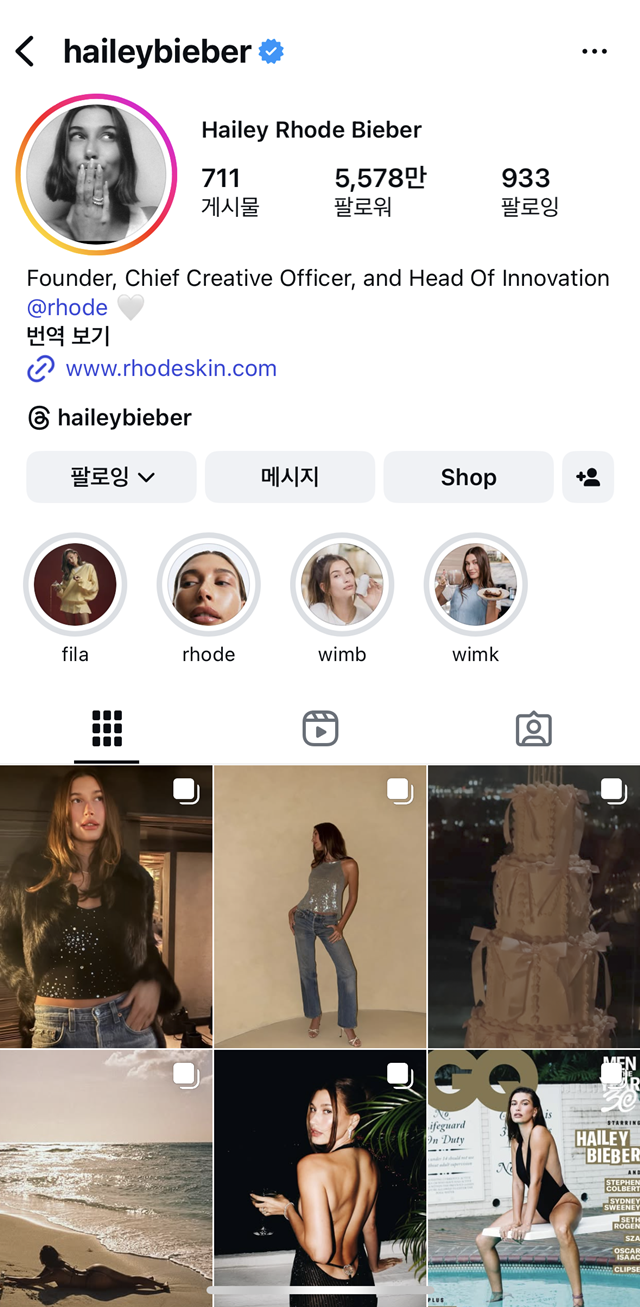Expand the 팔로잉 dropdown button
The image size is (640, 1307).
(111, 477)
